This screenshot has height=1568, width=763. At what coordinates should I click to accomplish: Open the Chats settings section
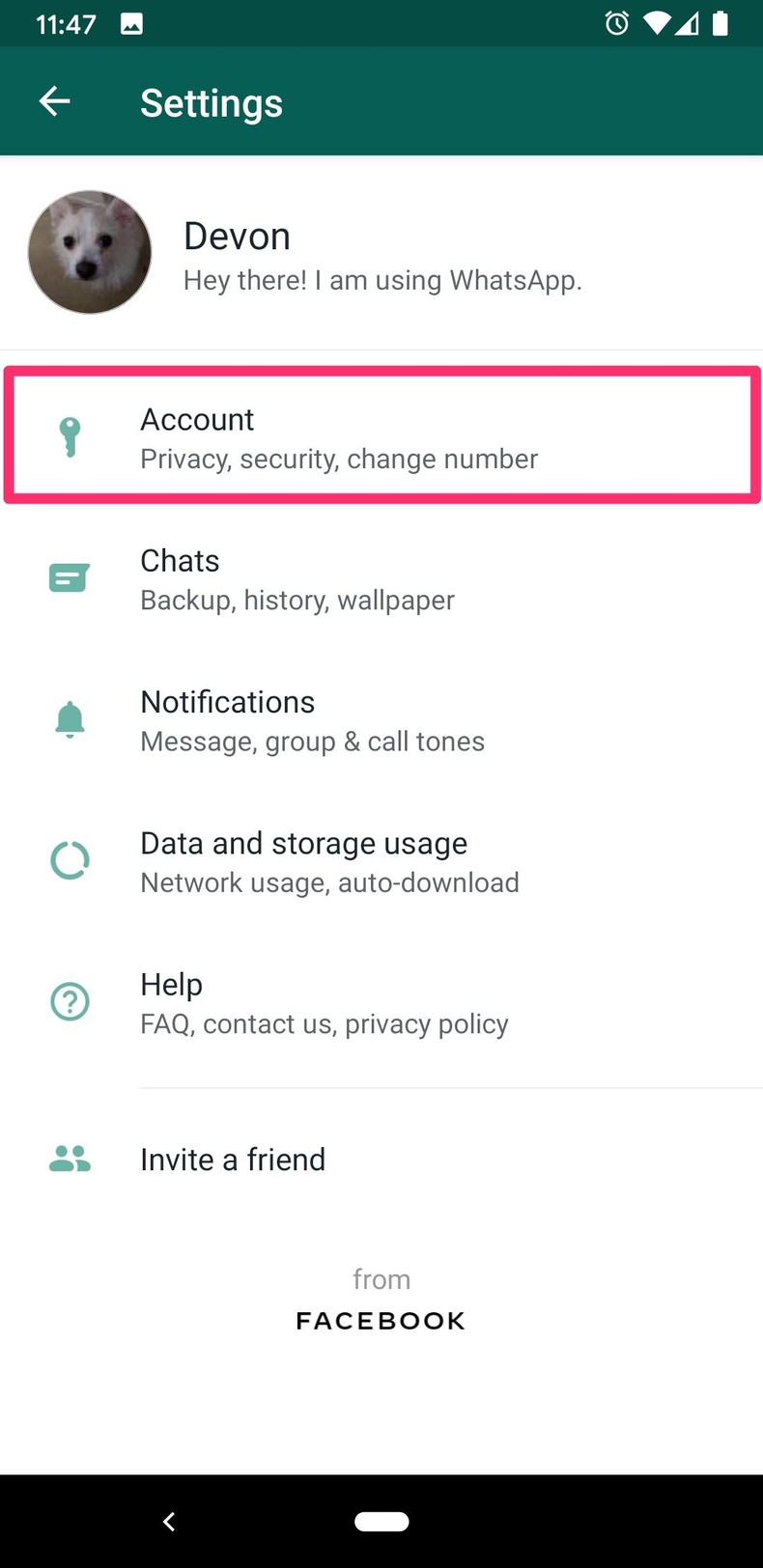[381, 577]
